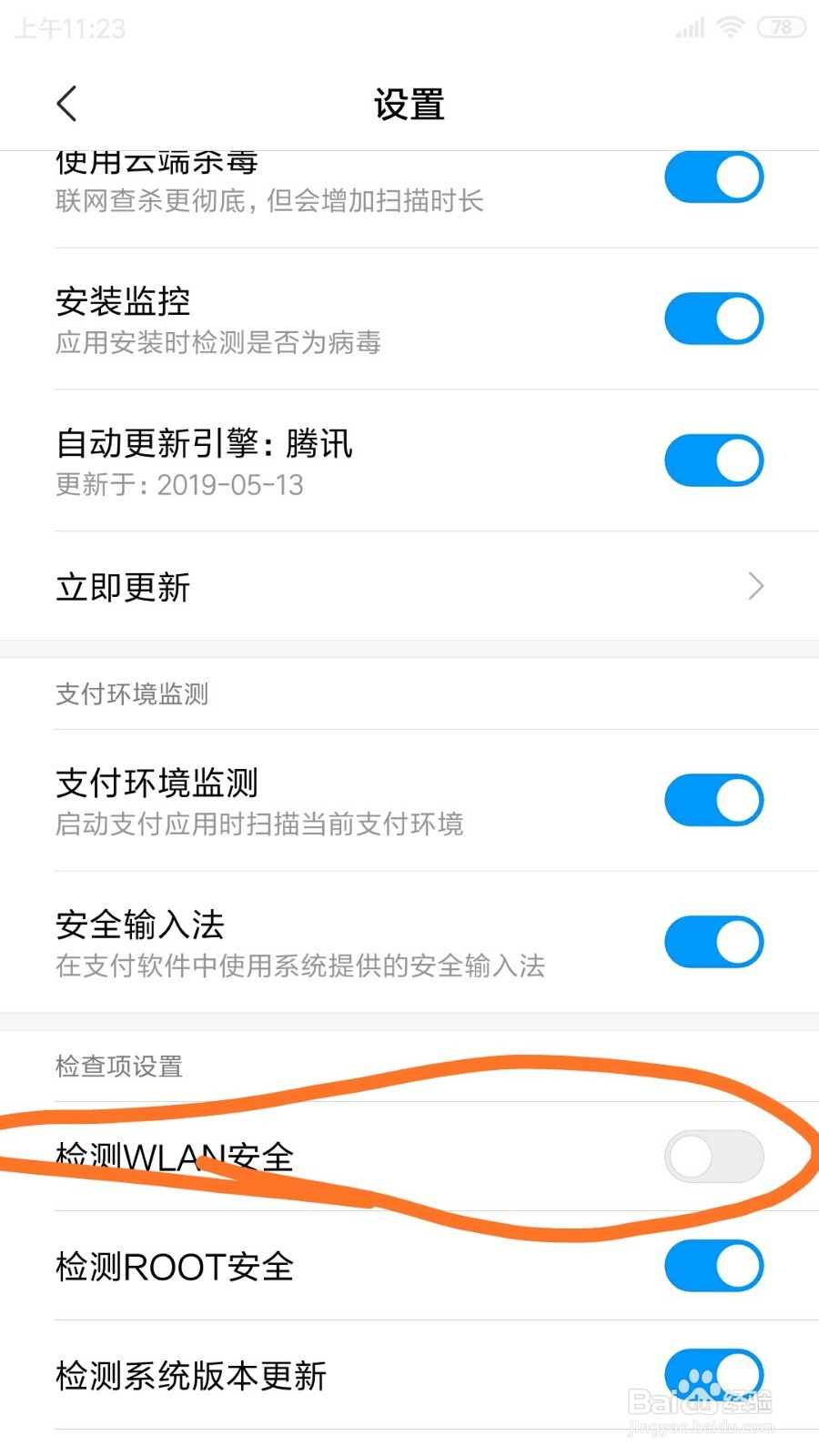Tap the cellular signal icon
The height and width of the screenshot is (1456, 819).
(x=690, y=27)
